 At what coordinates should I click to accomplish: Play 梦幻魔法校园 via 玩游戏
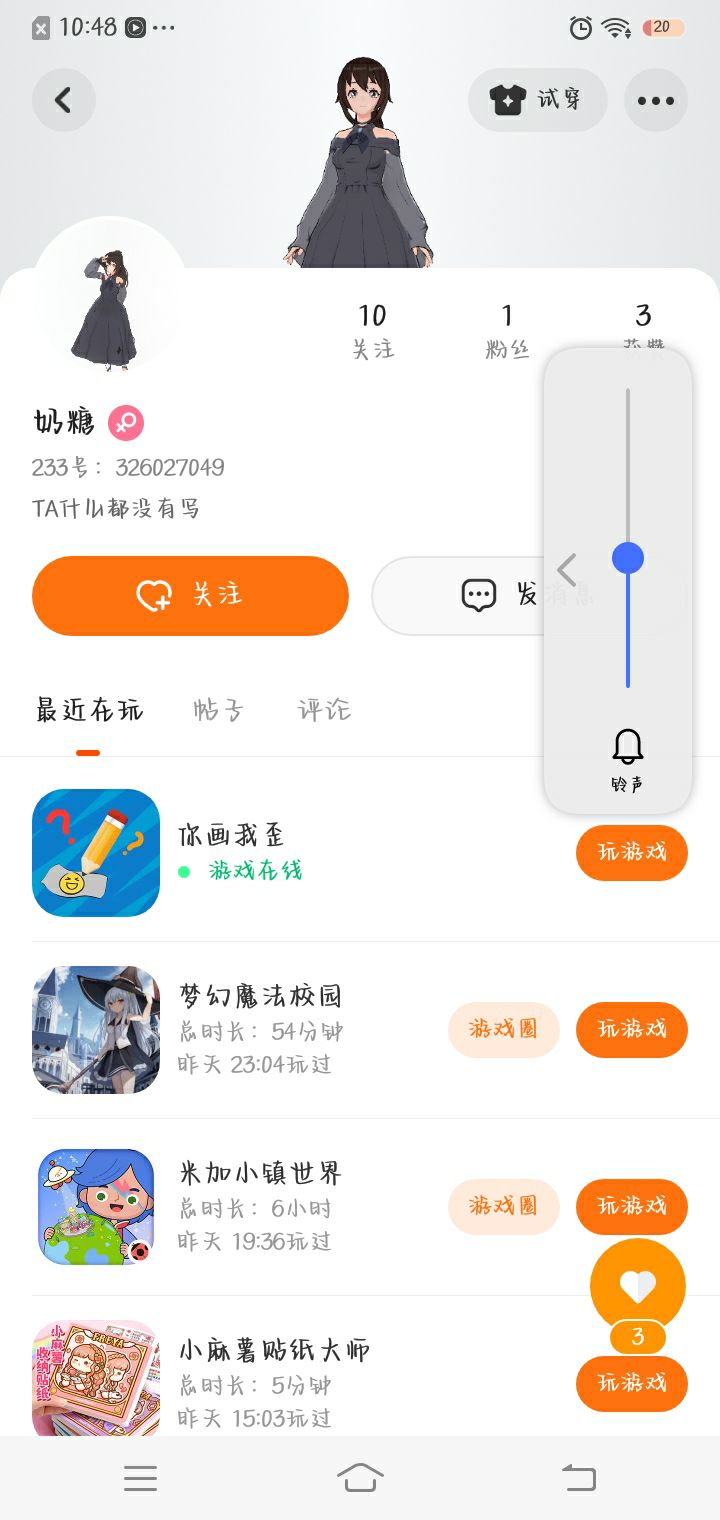click(631, 1029)
